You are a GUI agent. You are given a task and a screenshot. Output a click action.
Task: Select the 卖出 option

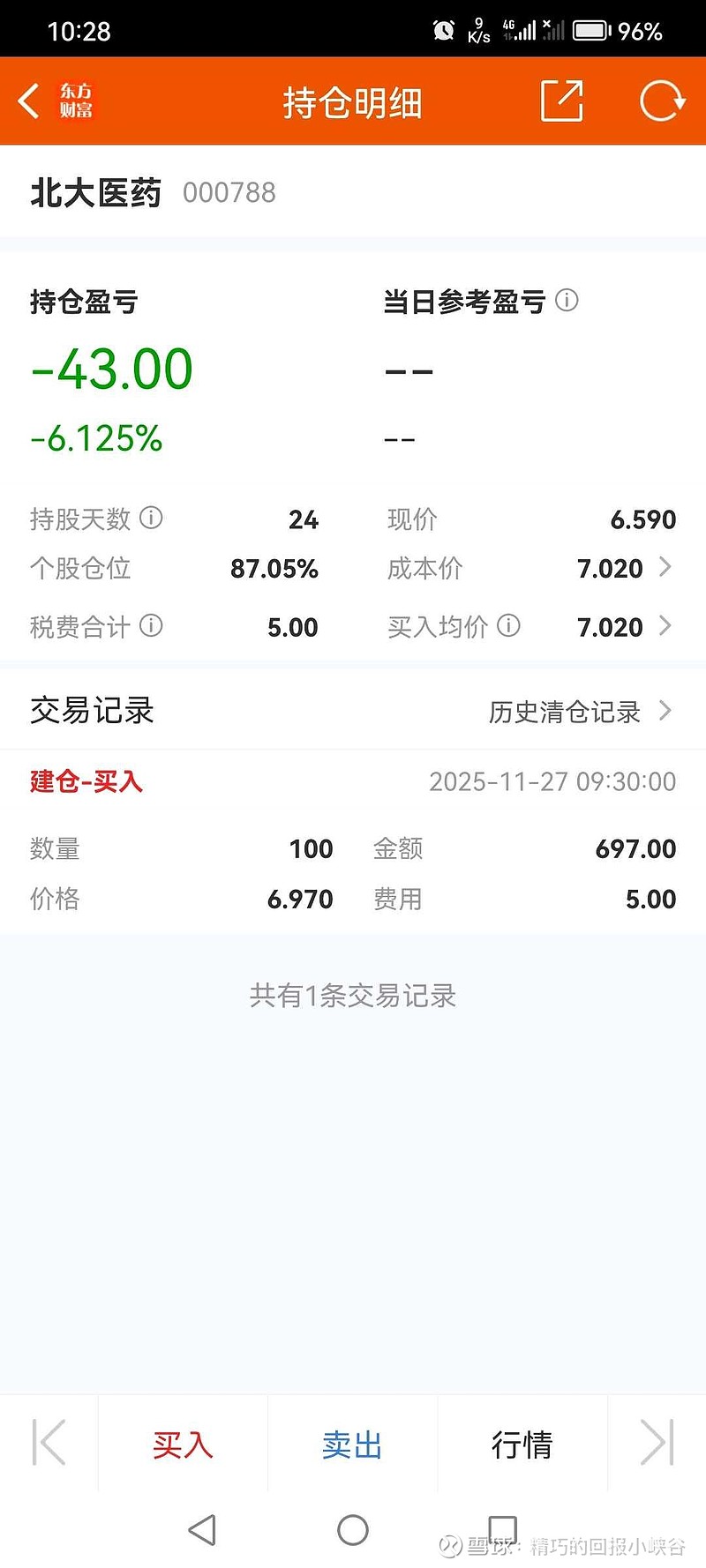coord(351,1444)
